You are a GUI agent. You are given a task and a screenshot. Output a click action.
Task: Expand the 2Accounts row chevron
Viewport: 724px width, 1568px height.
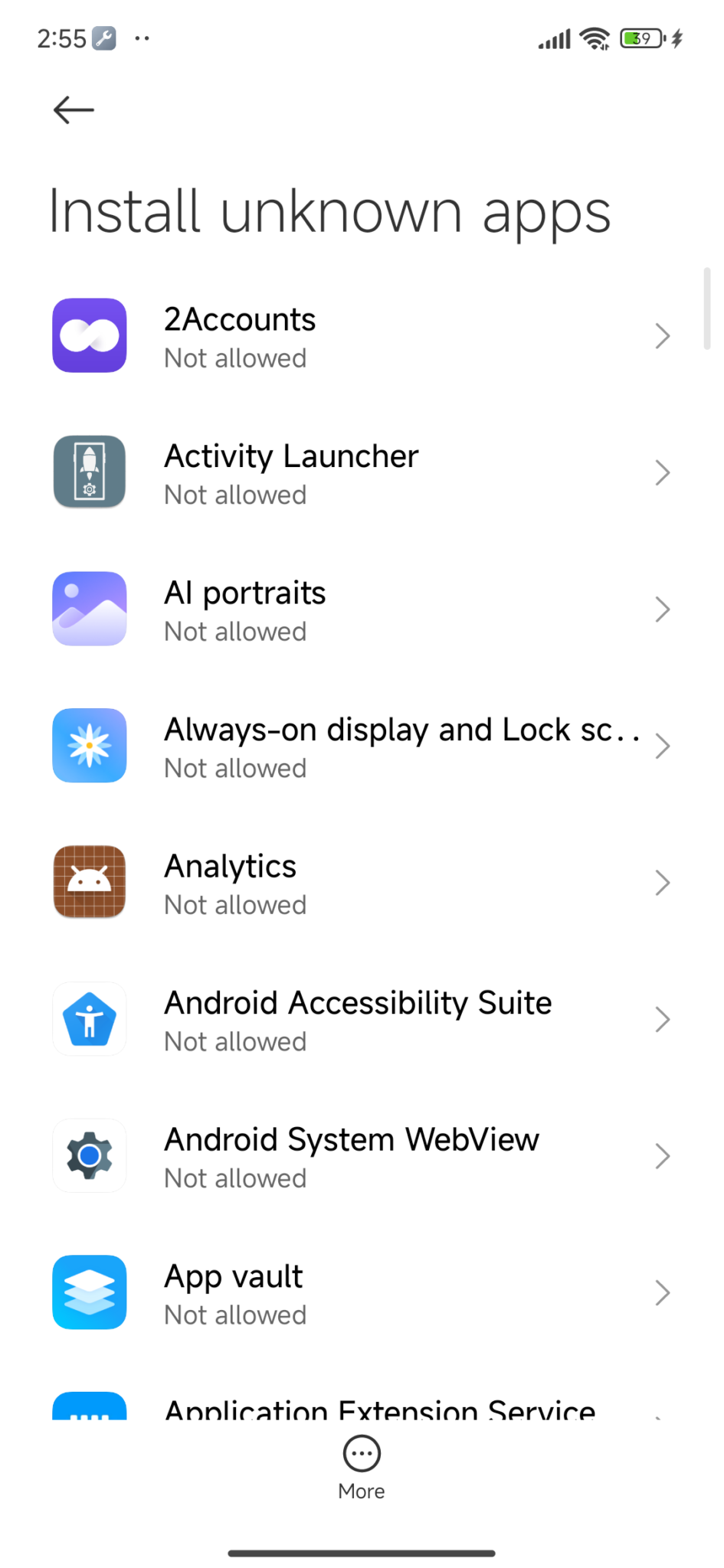[x=663, y=335]
